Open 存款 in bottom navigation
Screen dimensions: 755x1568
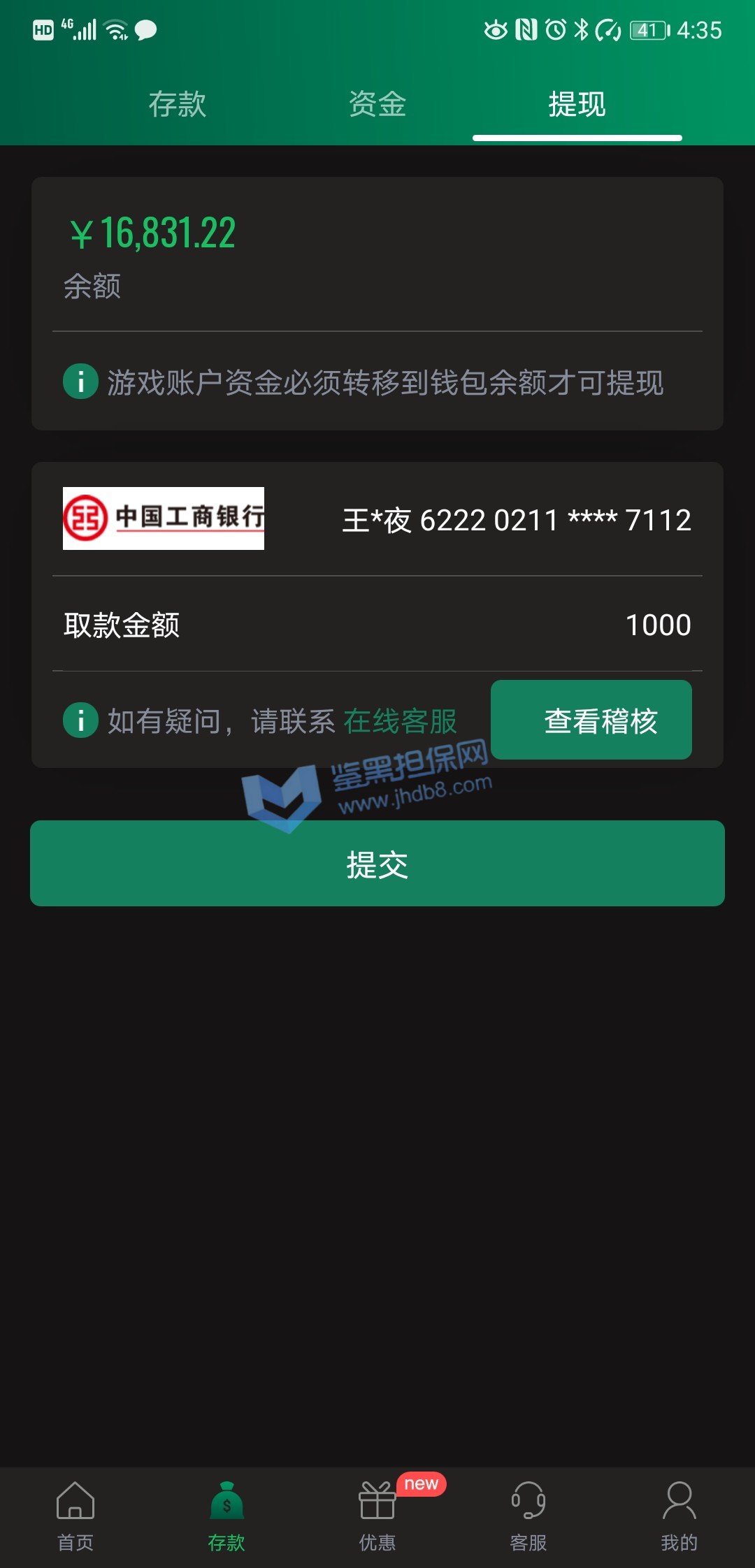pyautogui.click(x=226, y=1513)
